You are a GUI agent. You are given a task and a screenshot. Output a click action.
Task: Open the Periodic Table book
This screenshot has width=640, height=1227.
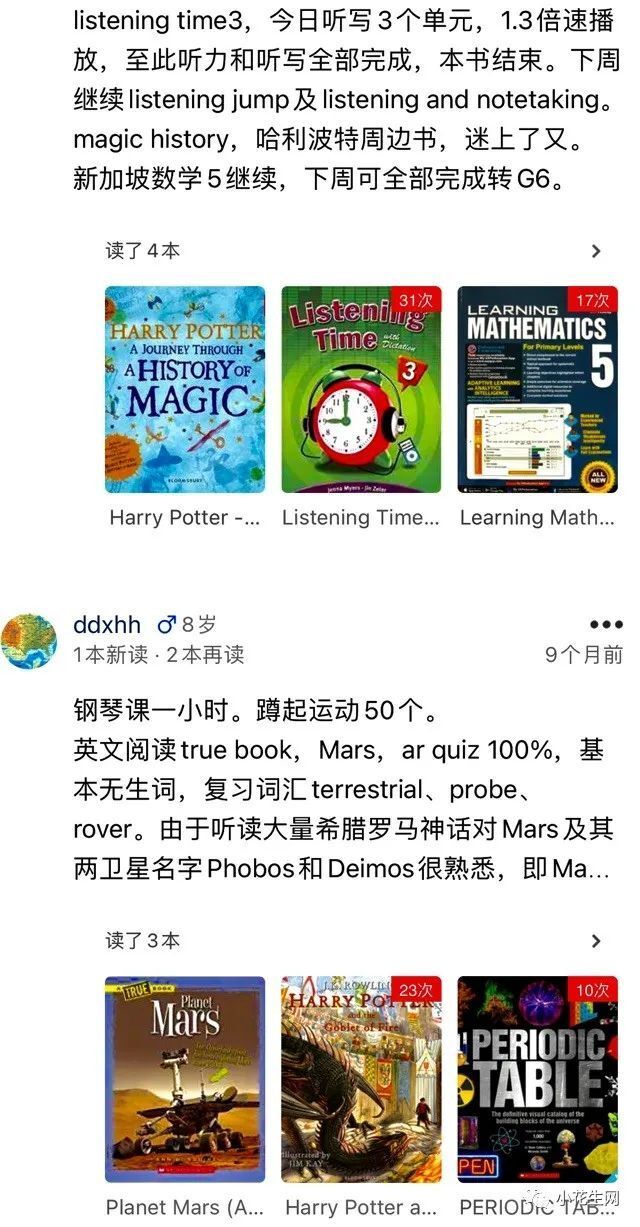pos(537,1079)
